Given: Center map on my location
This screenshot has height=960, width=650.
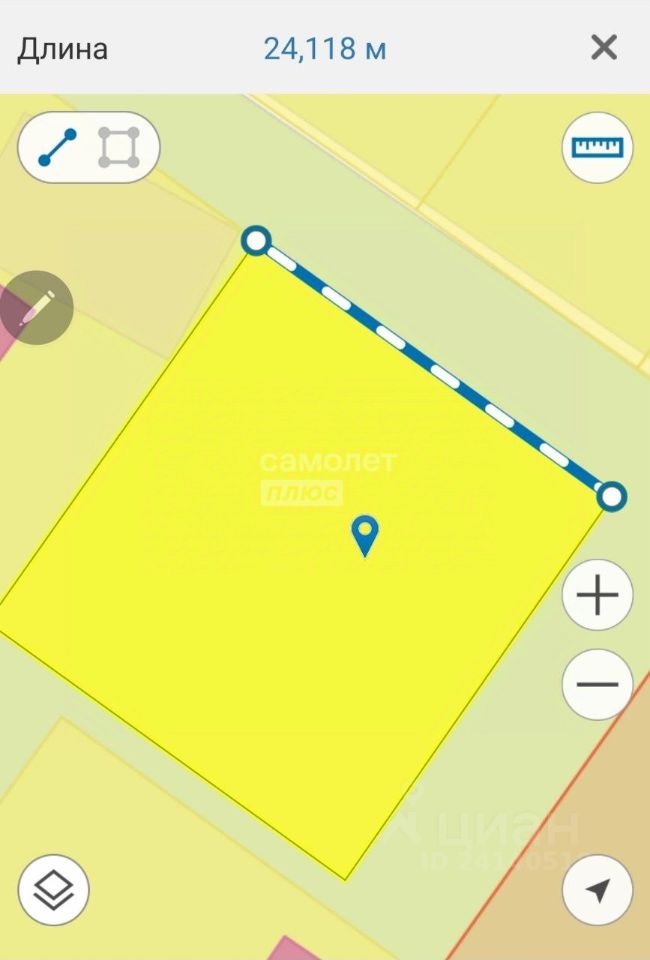Looking at the screenshot, I should coord(597,889).
